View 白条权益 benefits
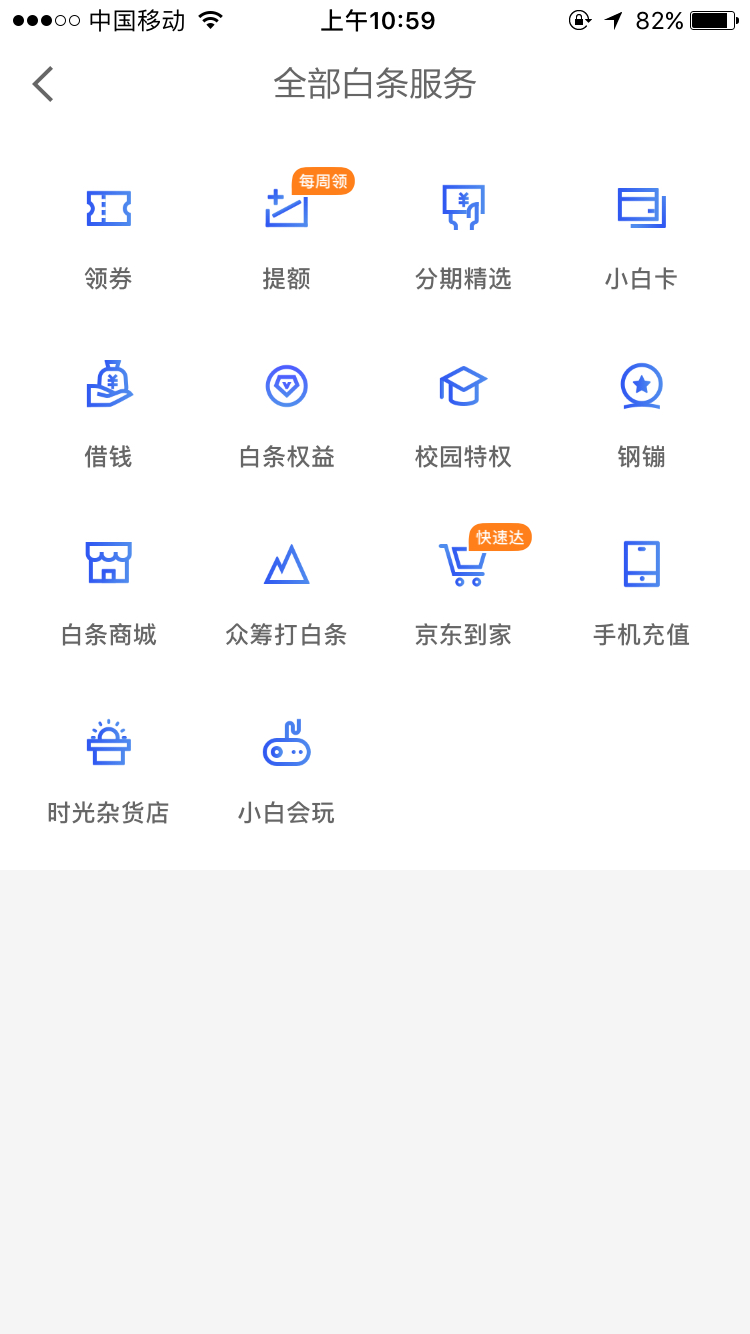 286,413
